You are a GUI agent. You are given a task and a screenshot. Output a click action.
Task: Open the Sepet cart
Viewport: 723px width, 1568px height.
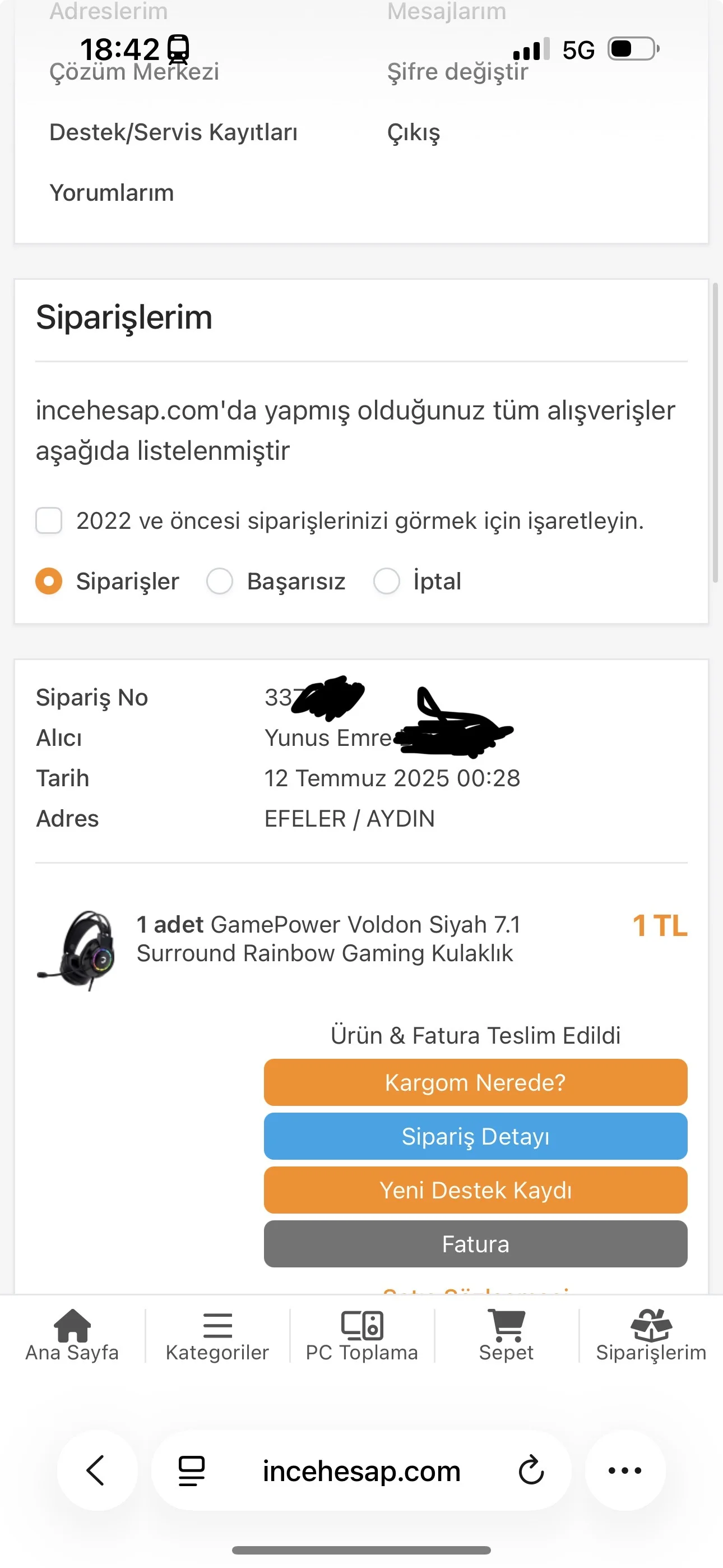pyautogui.click(x=506, y=1335)
